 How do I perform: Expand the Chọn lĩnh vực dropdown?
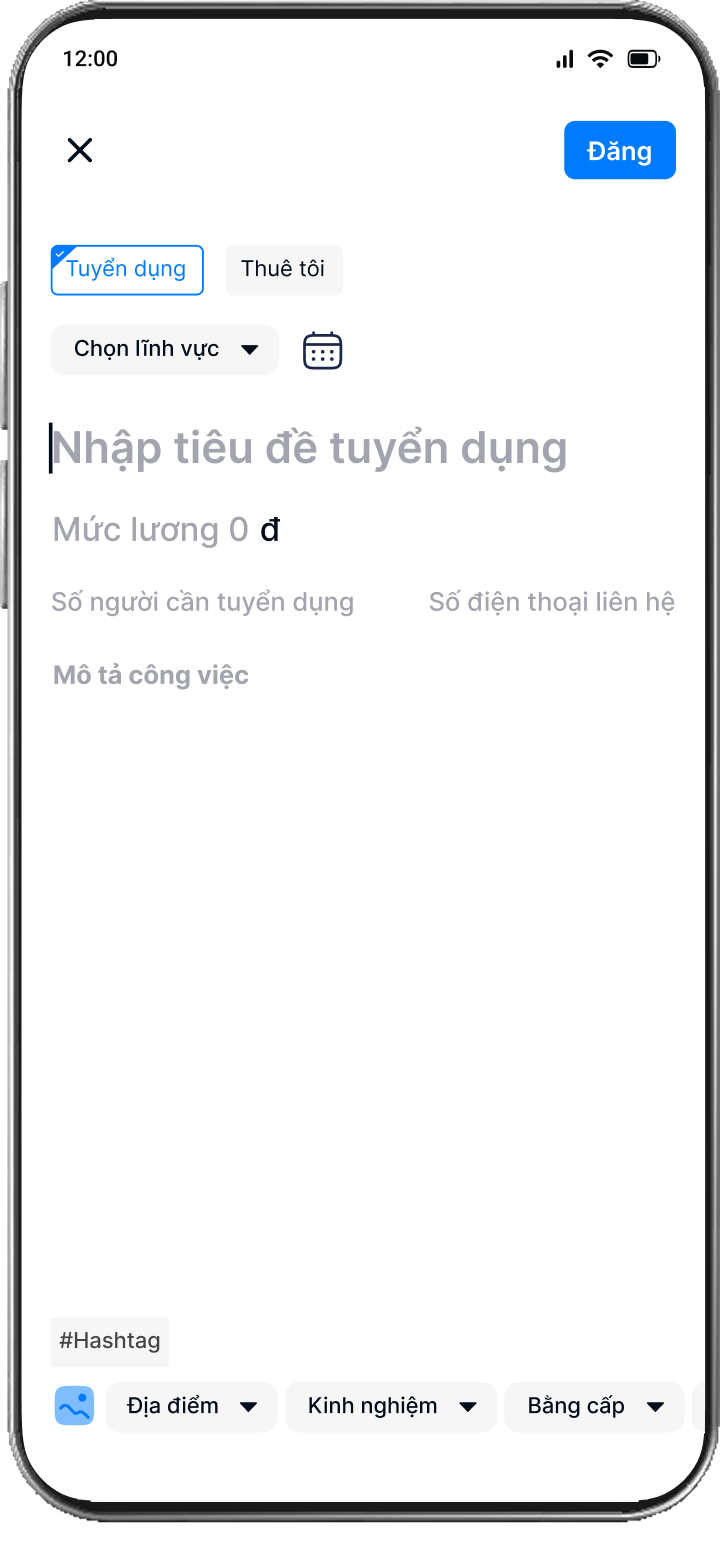tap(165, 350)
